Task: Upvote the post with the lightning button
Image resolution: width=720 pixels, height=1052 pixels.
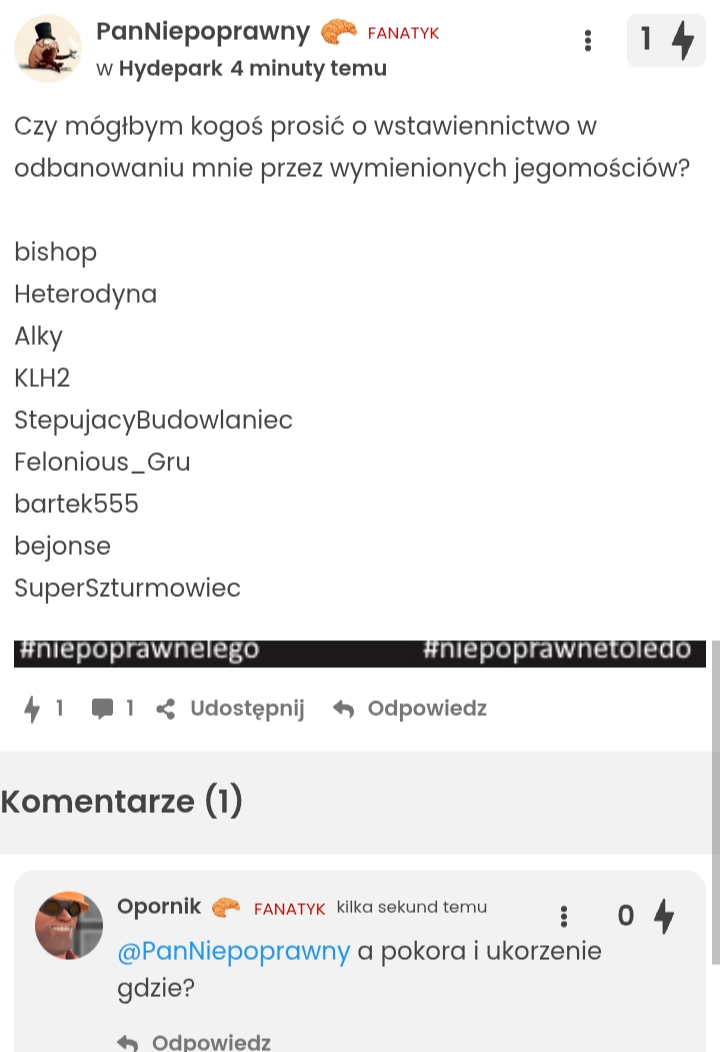Action: click(x=682, y=40)
